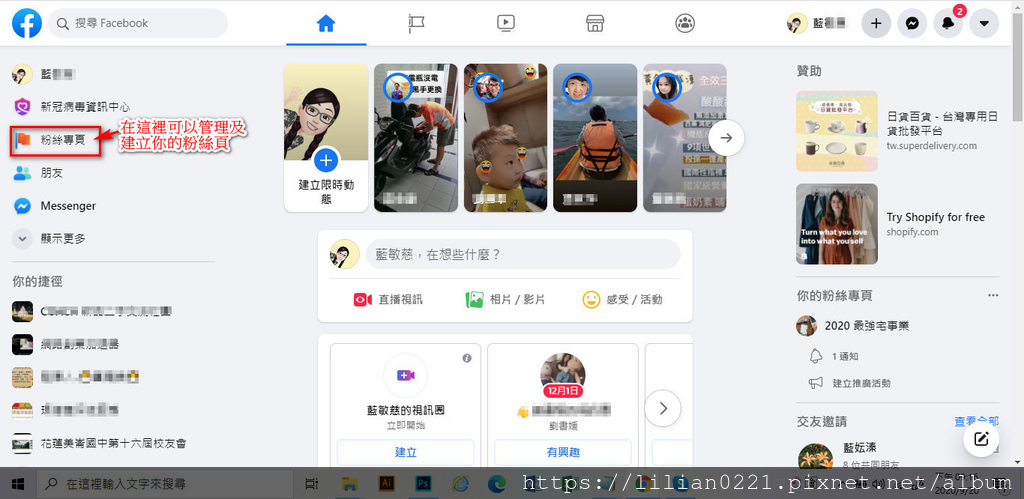Open the notifications bell
1024x499 pixels.
pyautogui.click(x=948, y=23)
